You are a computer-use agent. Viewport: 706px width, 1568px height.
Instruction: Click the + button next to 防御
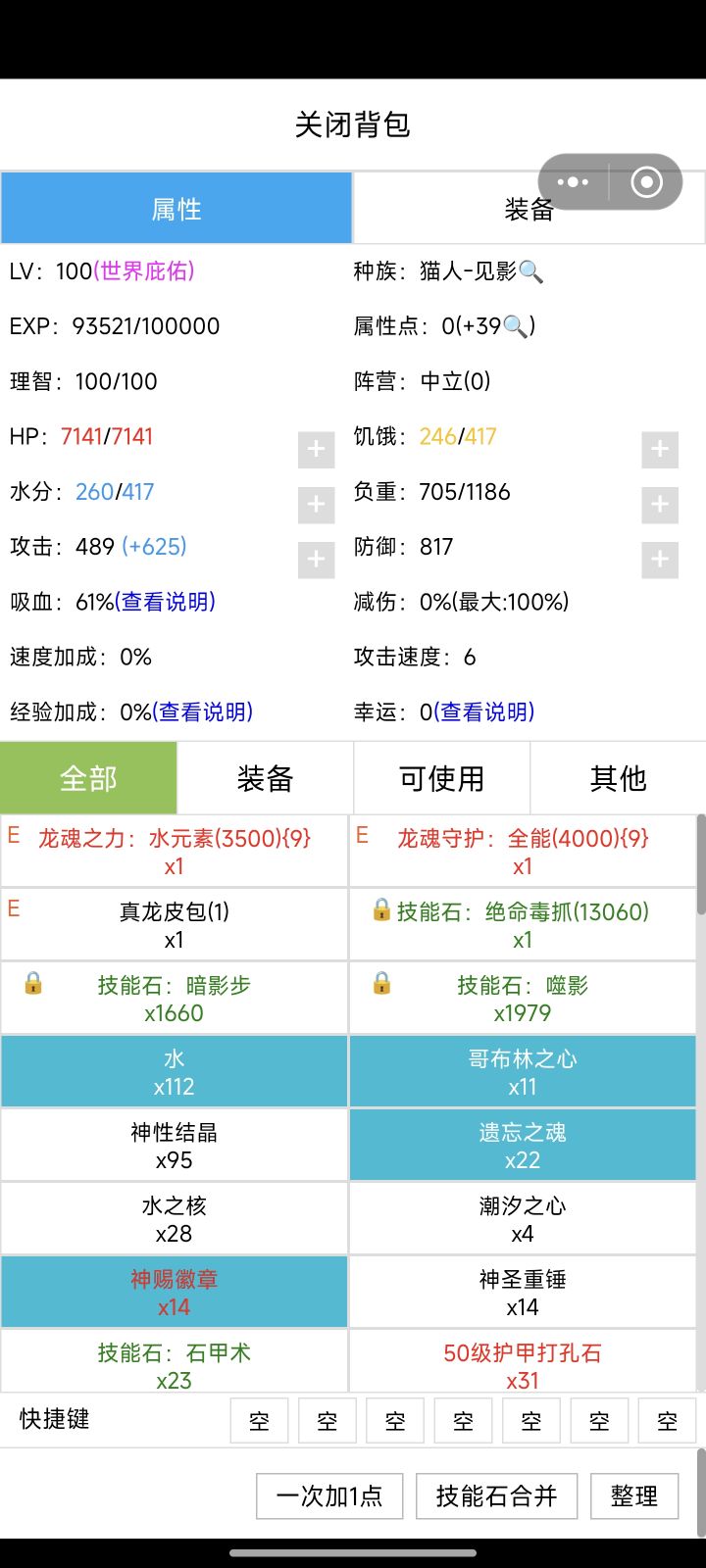[658, 559]
